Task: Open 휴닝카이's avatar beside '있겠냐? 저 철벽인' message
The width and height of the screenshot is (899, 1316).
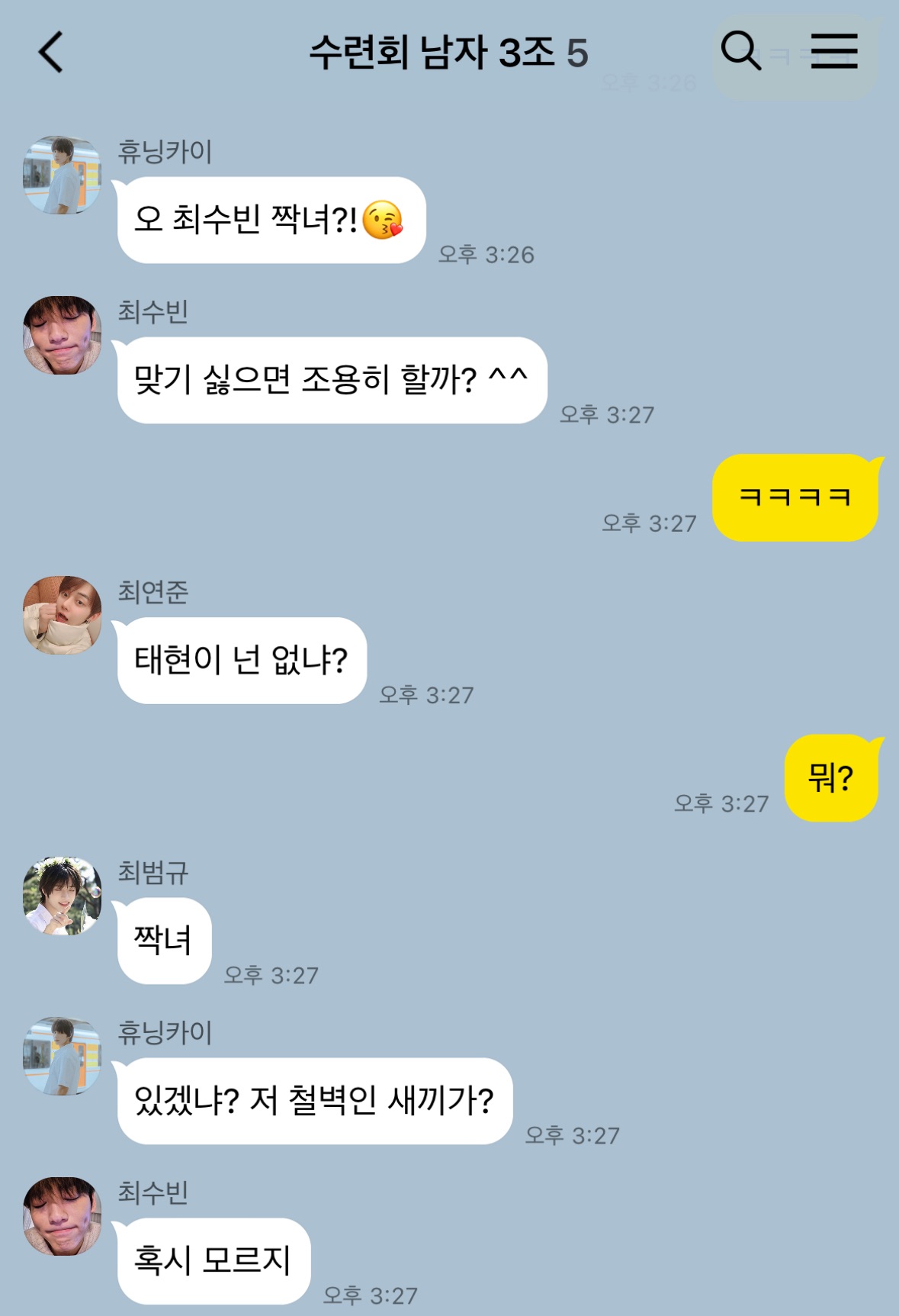Action: 62,1056
